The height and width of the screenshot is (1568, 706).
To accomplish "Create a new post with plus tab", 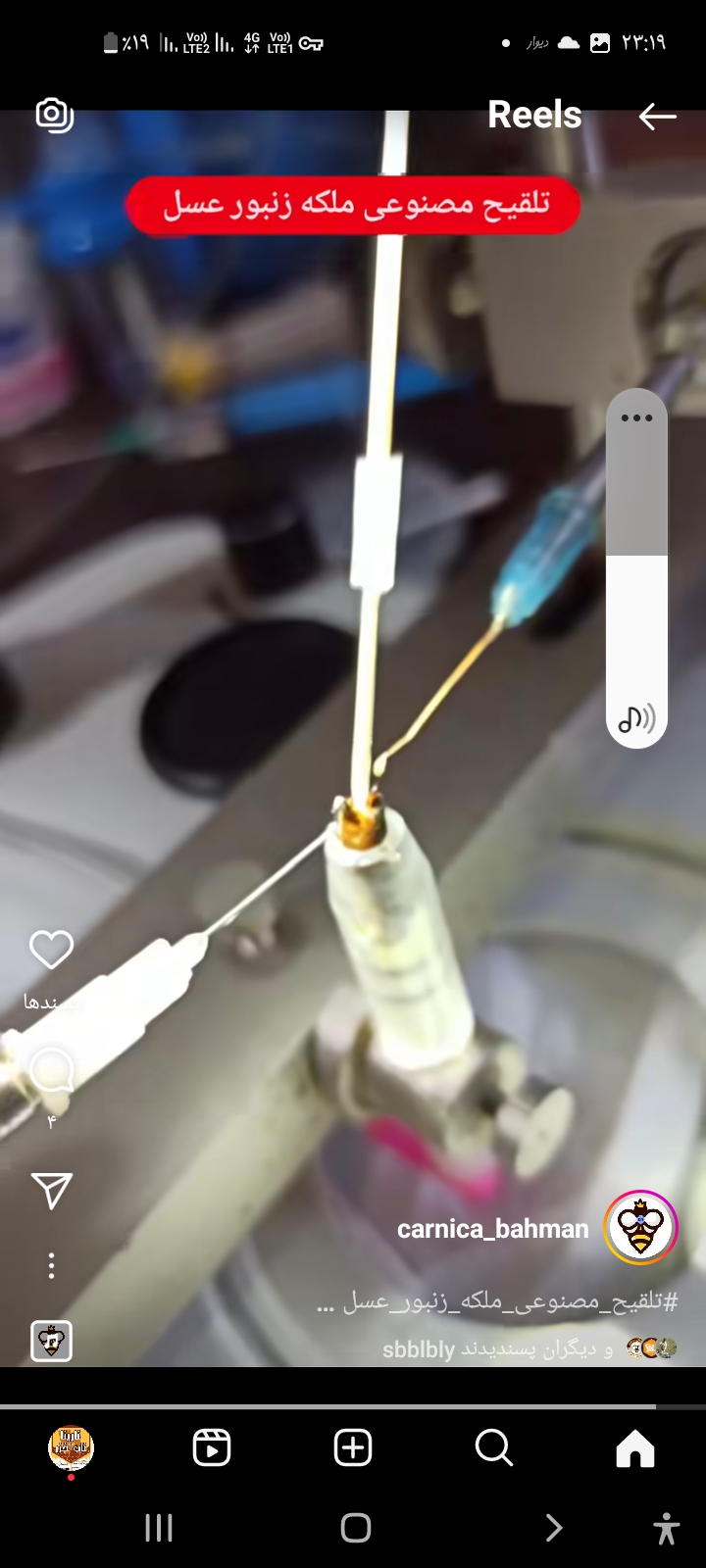I will pos(353,1447).
